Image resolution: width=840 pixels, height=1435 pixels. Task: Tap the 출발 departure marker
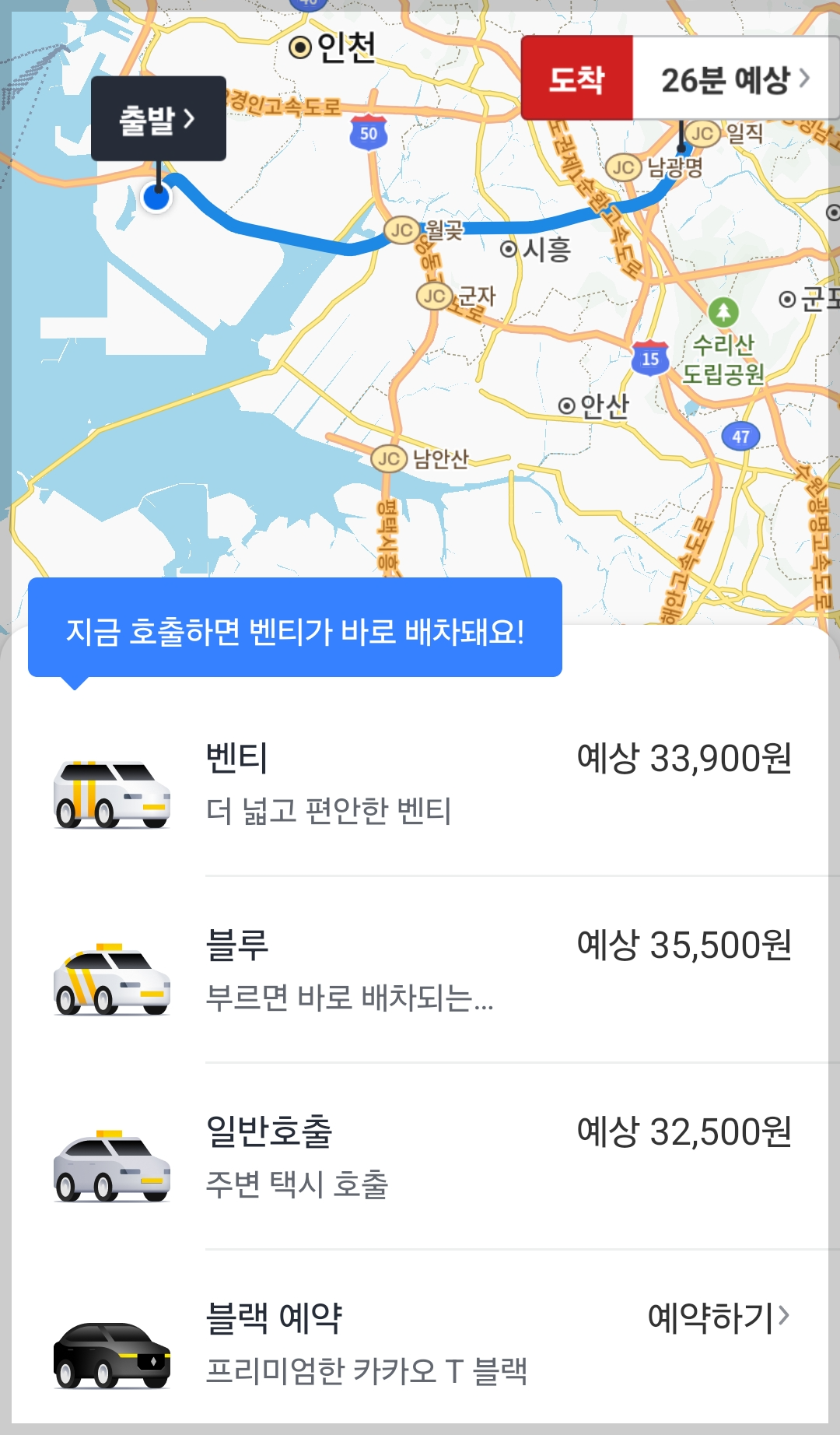pyautogui.click(x=158, y=119)
